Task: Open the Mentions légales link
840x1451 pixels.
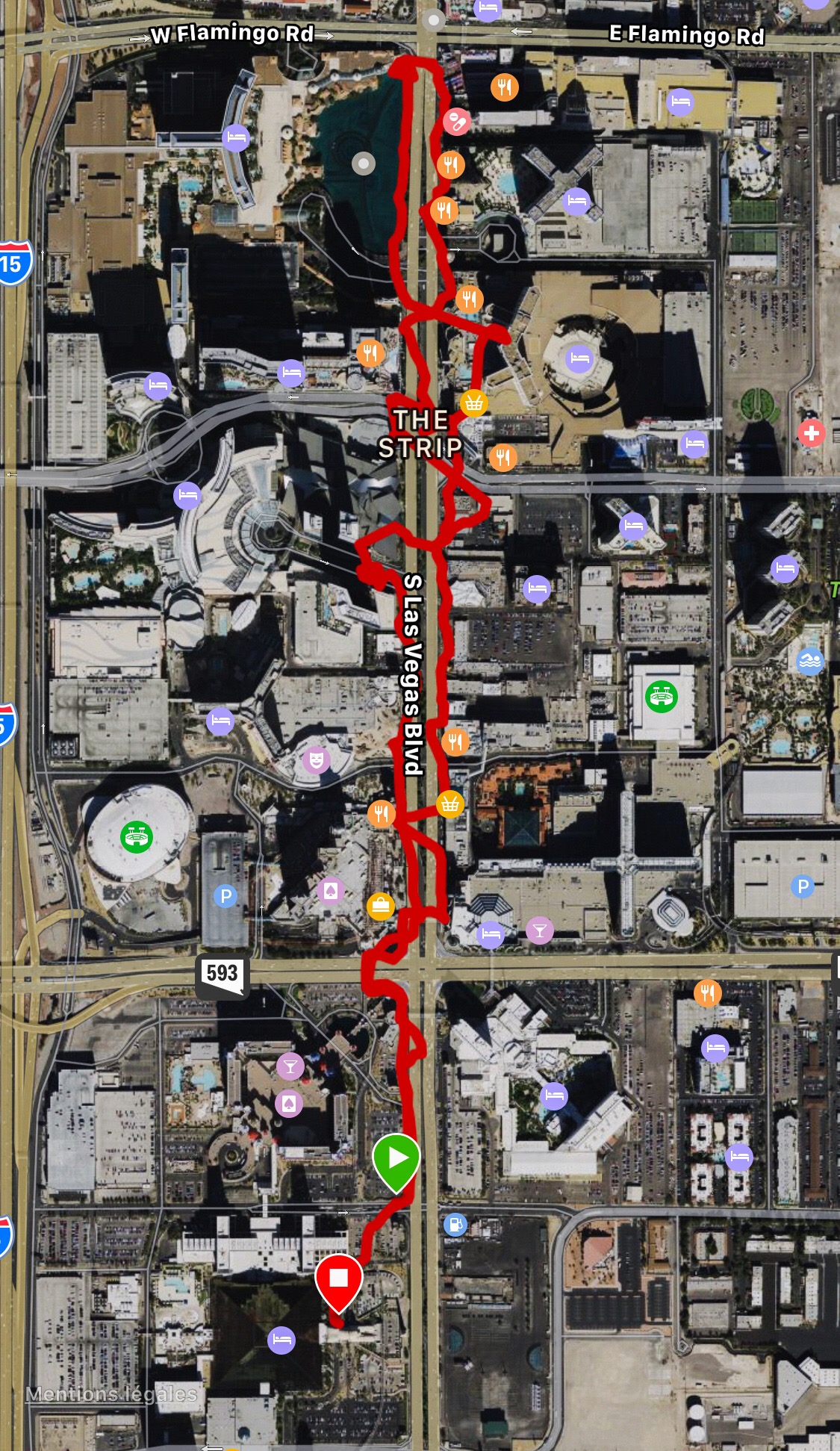Action: [x=112, y=1393]
